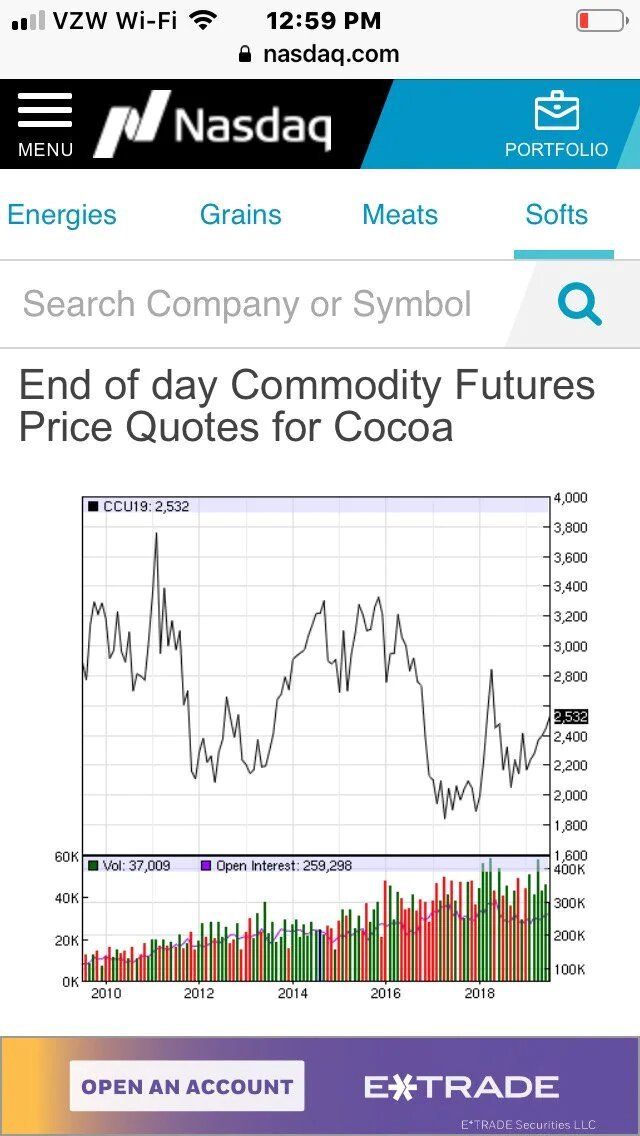
Task: Open the Portfolio briefcase
Action: 556,124
